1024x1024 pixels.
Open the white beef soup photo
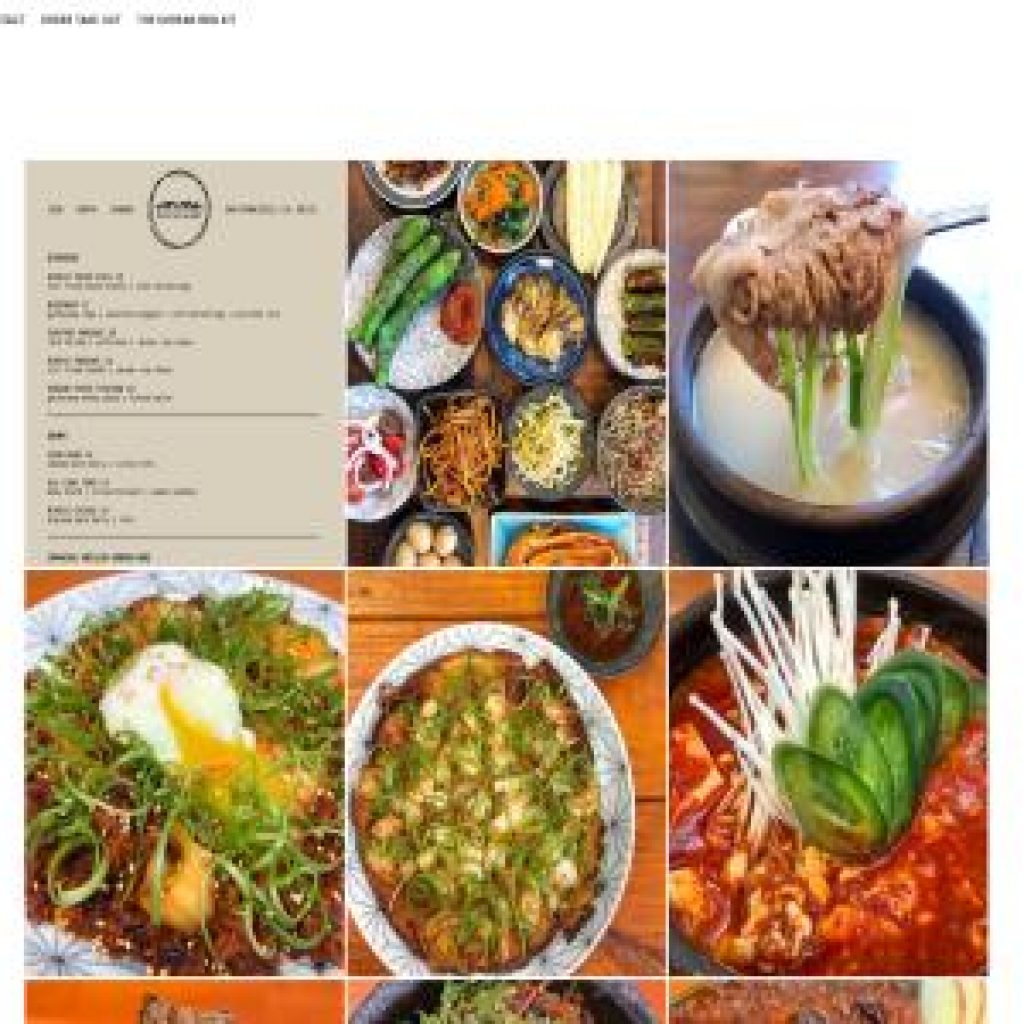828,363
